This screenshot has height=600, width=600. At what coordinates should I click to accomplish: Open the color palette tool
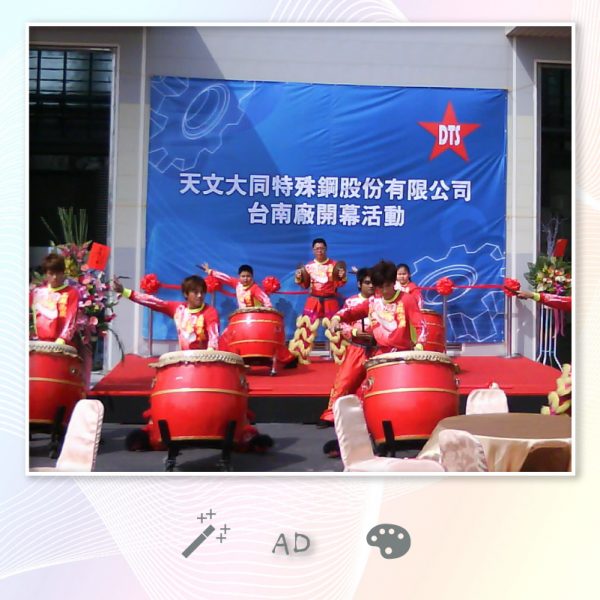388,541
